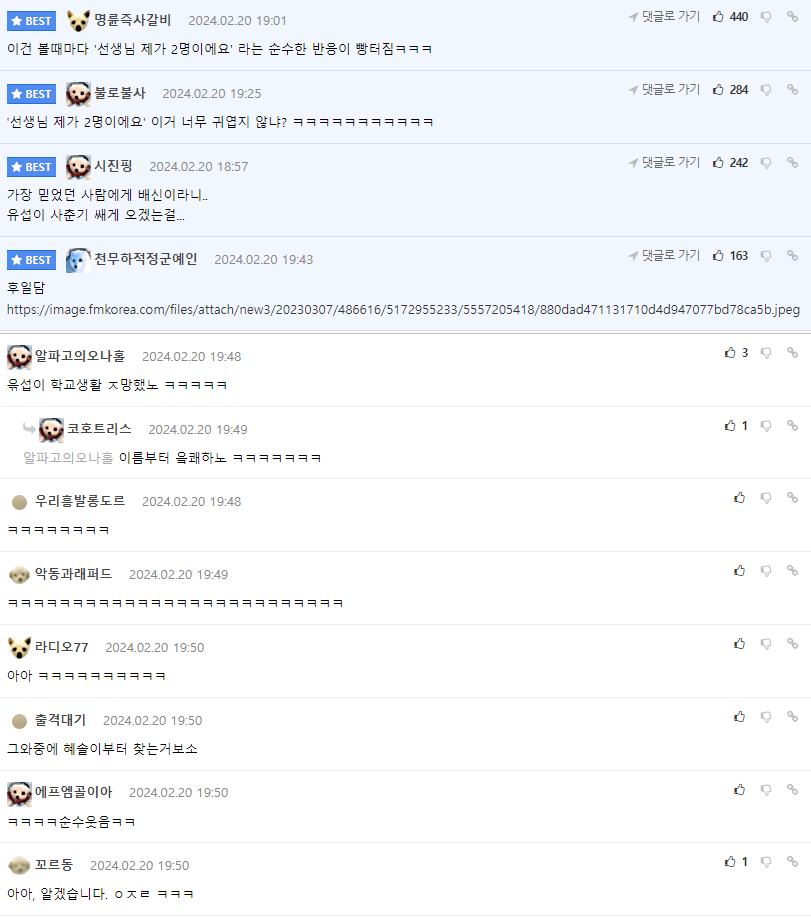Downvote 에프엠골이아's comment
This screenshot has height=918, width=811.
[x=766, y=789]
